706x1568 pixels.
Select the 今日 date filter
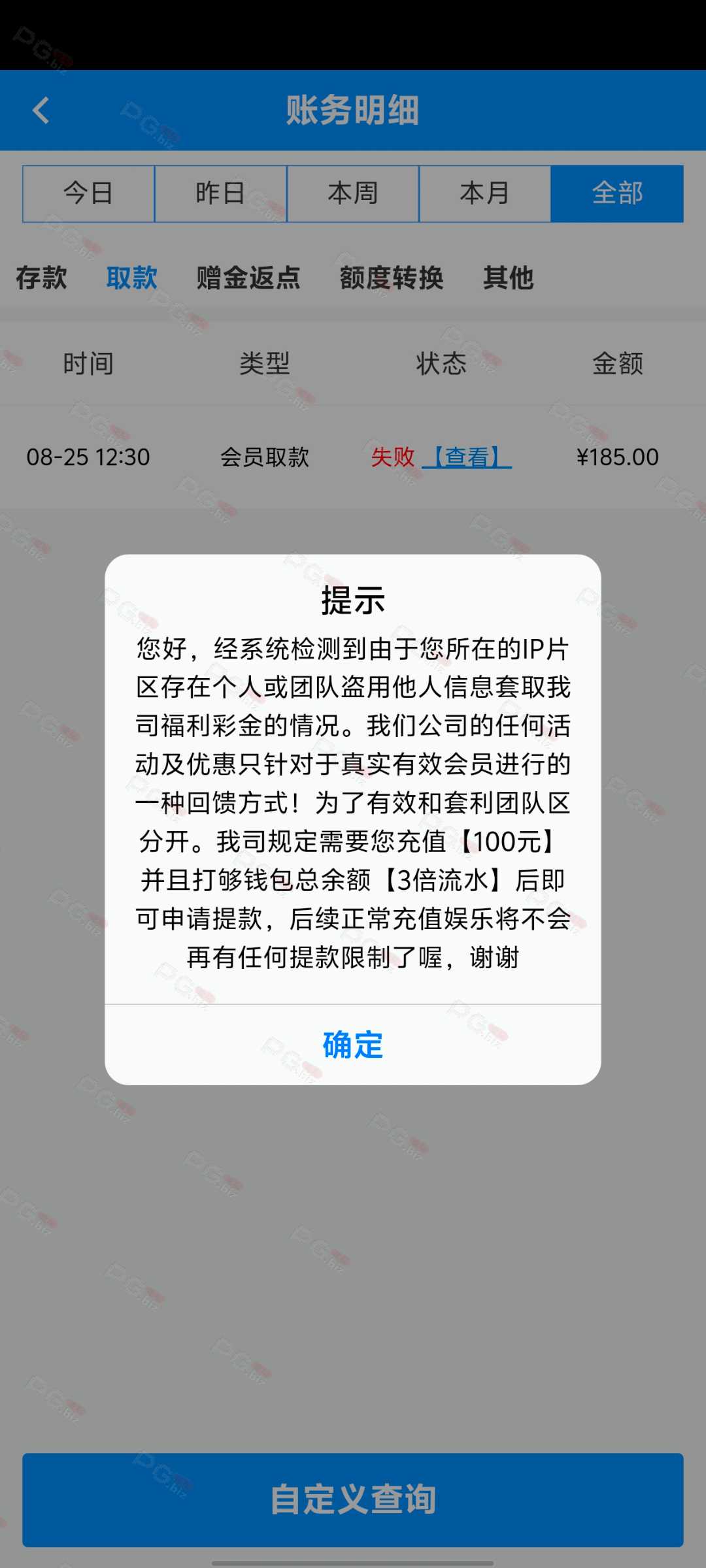tap(88, 193)
